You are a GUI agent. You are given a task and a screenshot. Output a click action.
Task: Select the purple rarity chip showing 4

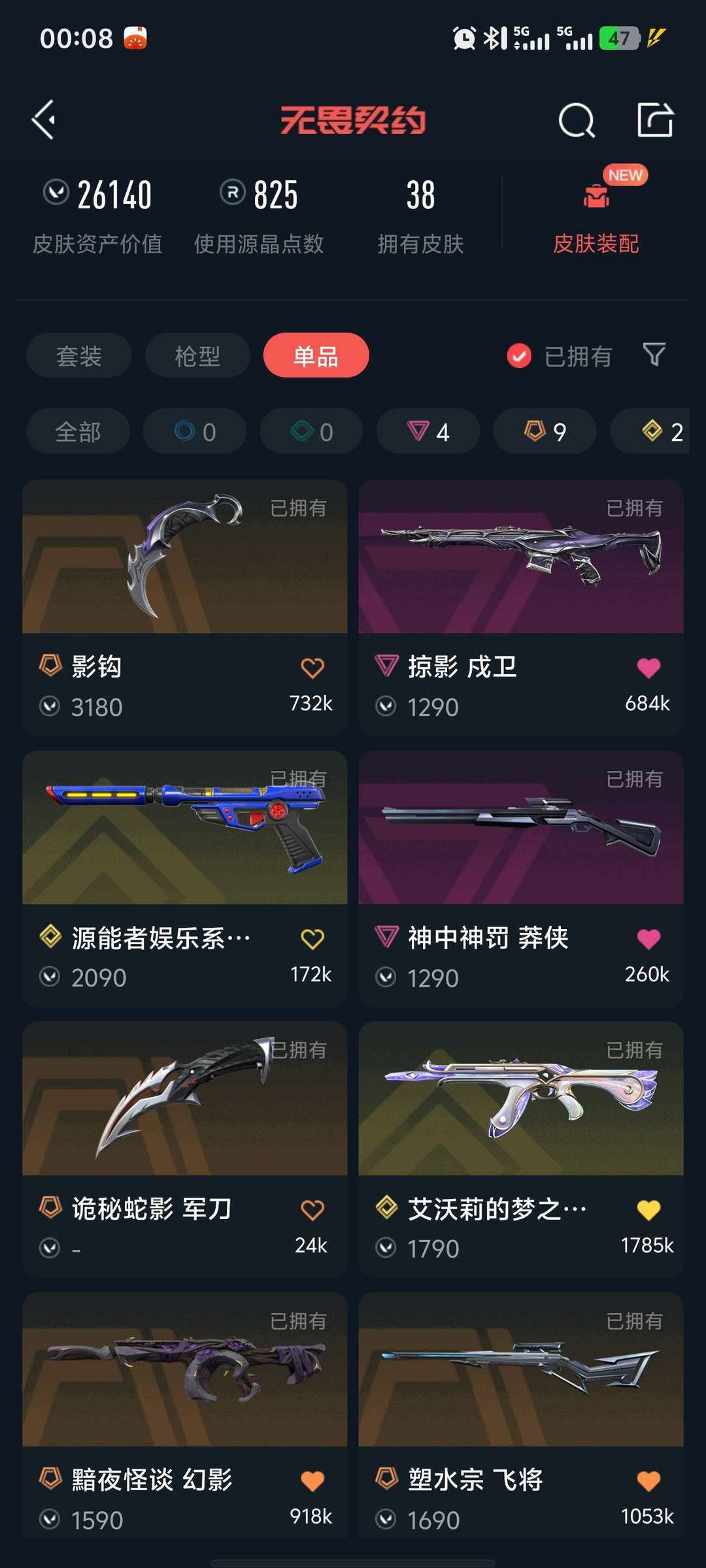click(x=427, y=431)
